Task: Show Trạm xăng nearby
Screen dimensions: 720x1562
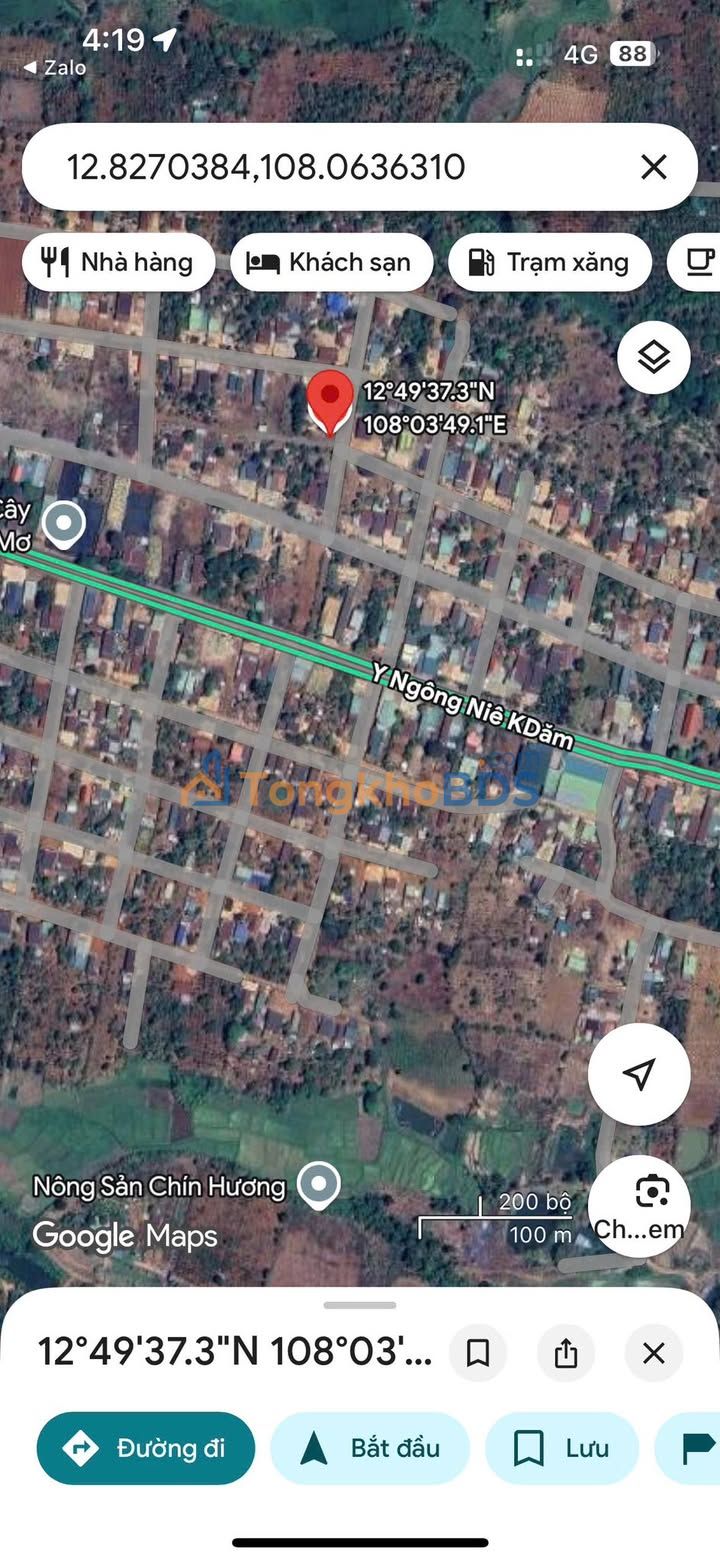Action: click(x=549, y=262)
